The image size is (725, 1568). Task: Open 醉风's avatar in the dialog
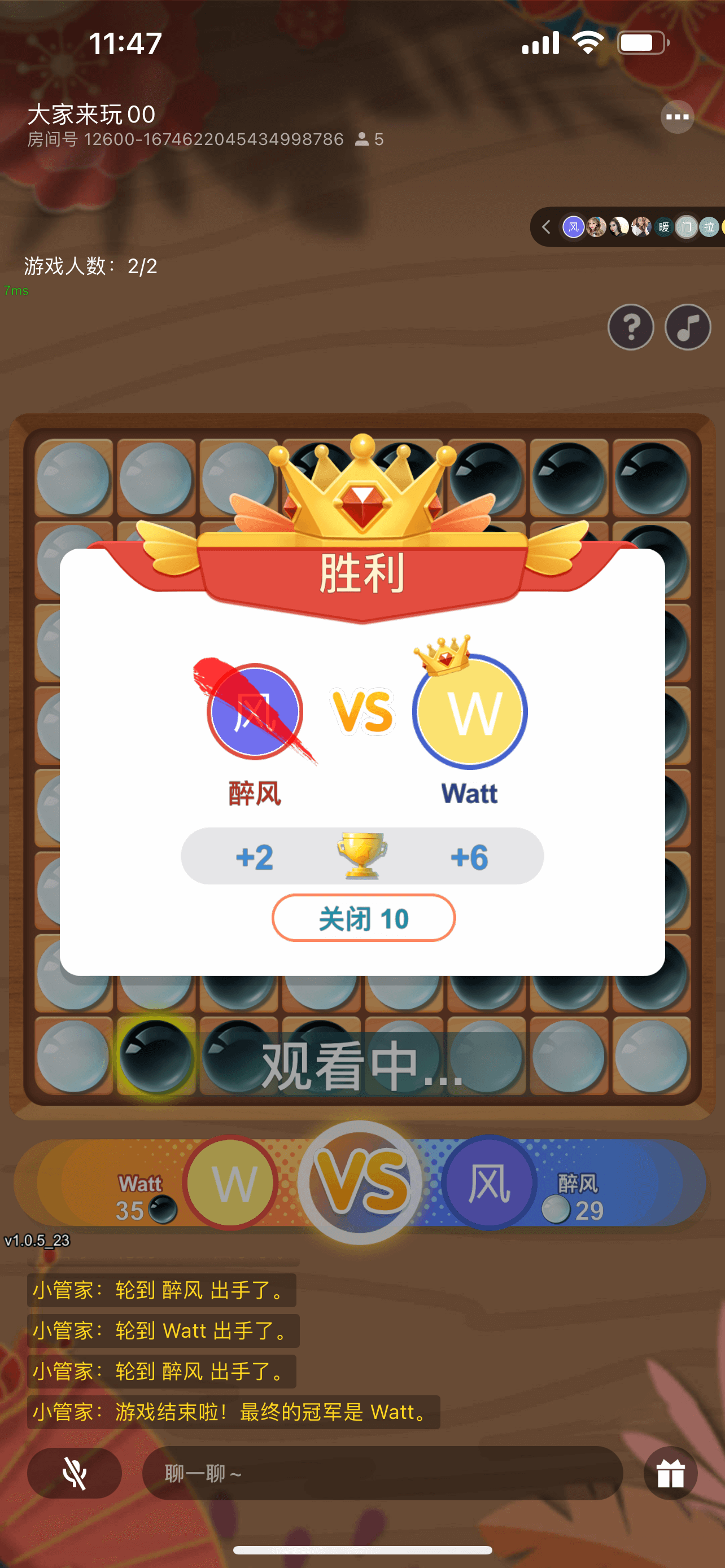(255, 711)
